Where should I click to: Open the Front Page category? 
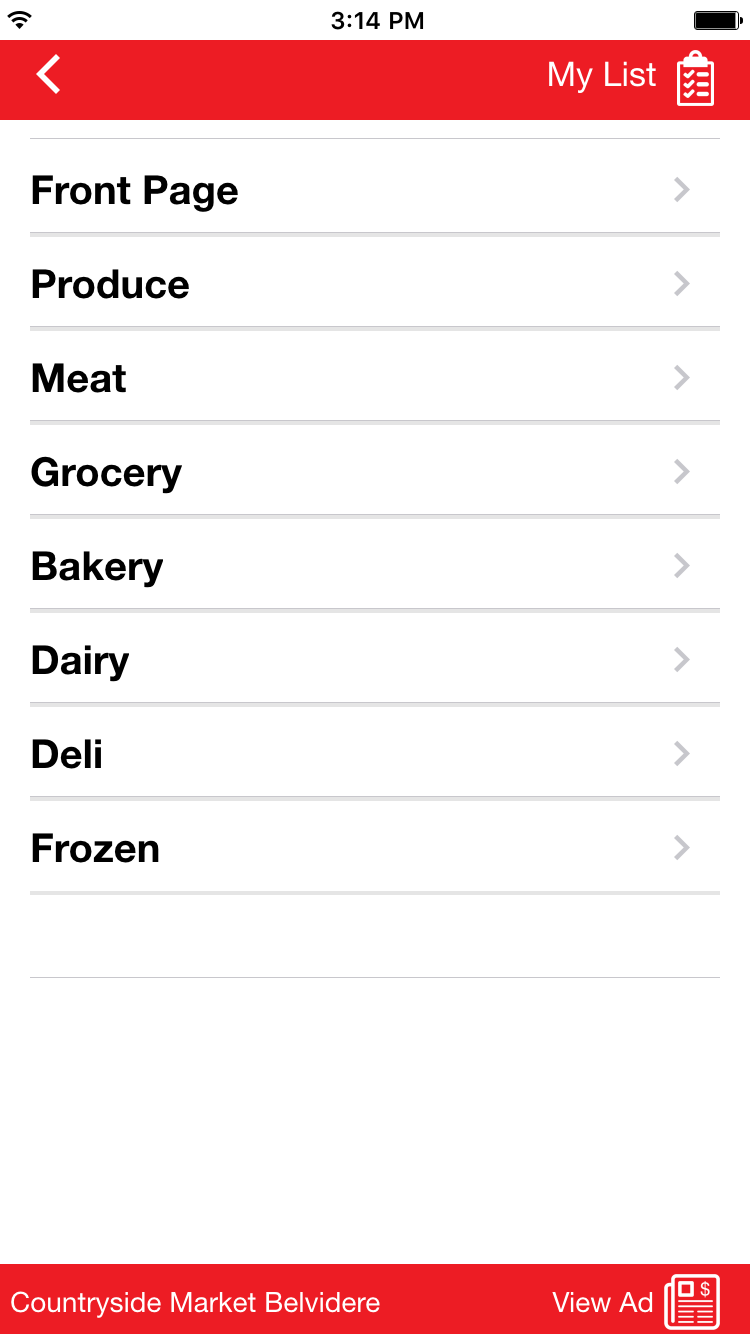[375, 190]
